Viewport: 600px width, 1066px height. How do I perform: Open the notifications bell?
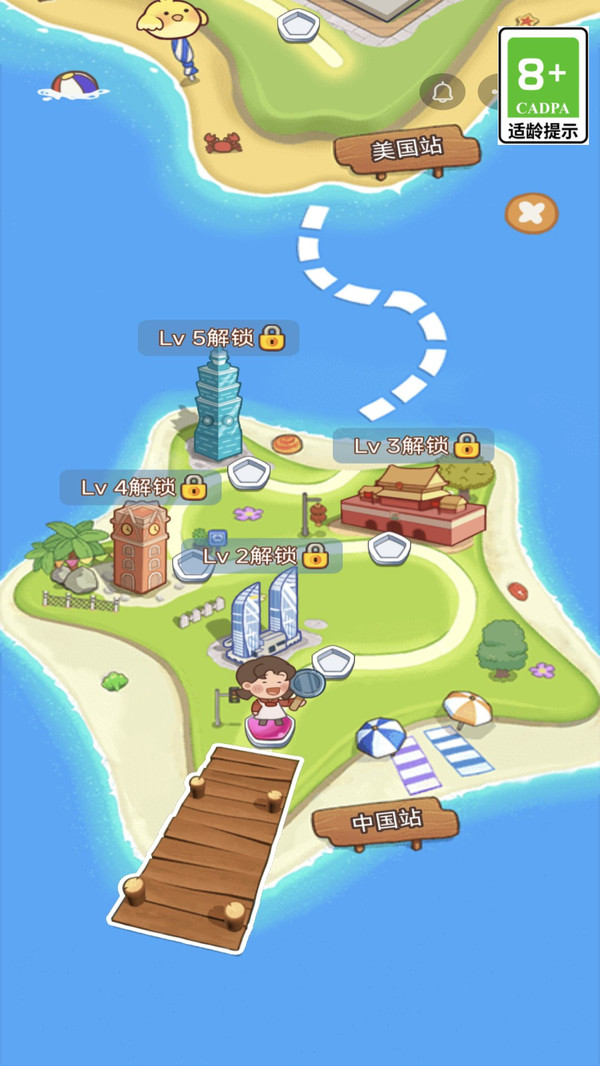pos(443,92)
